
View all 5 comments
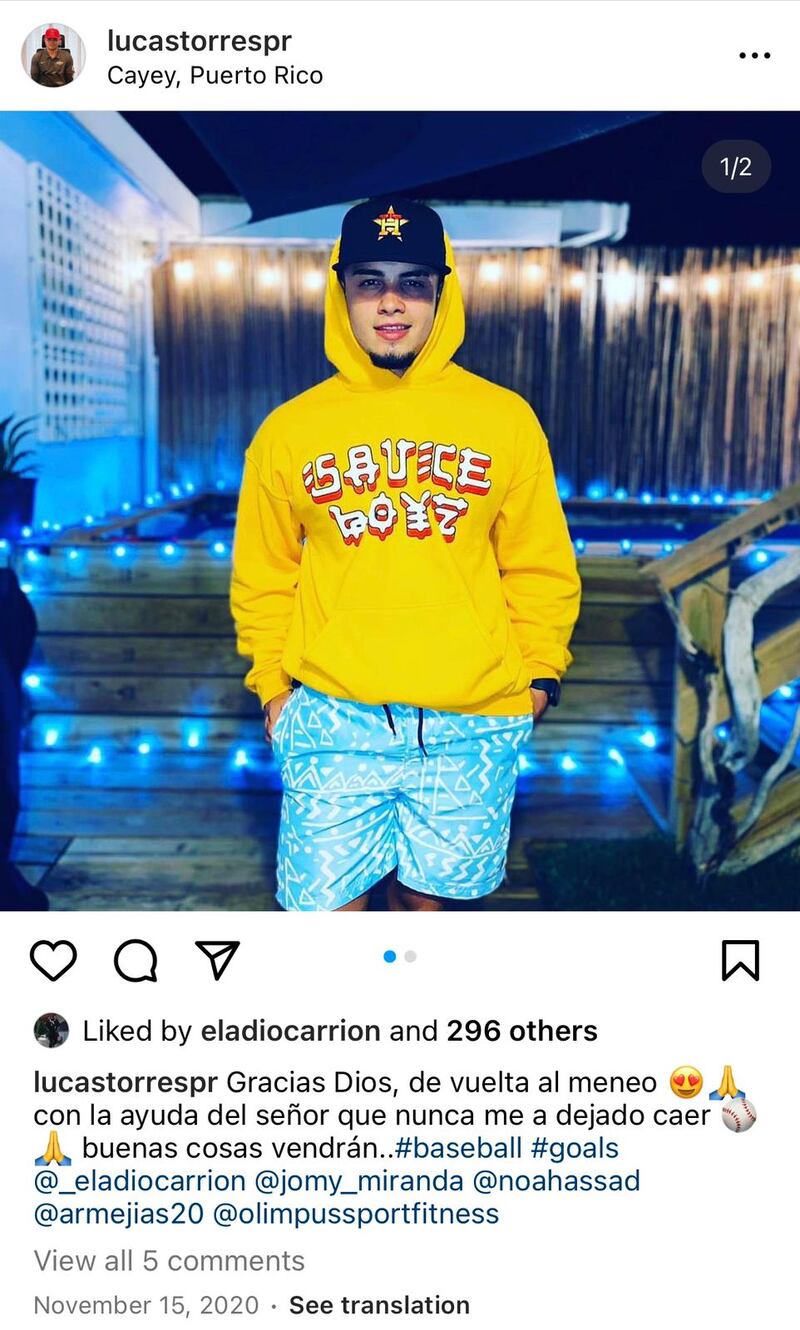pos(169,1260)
